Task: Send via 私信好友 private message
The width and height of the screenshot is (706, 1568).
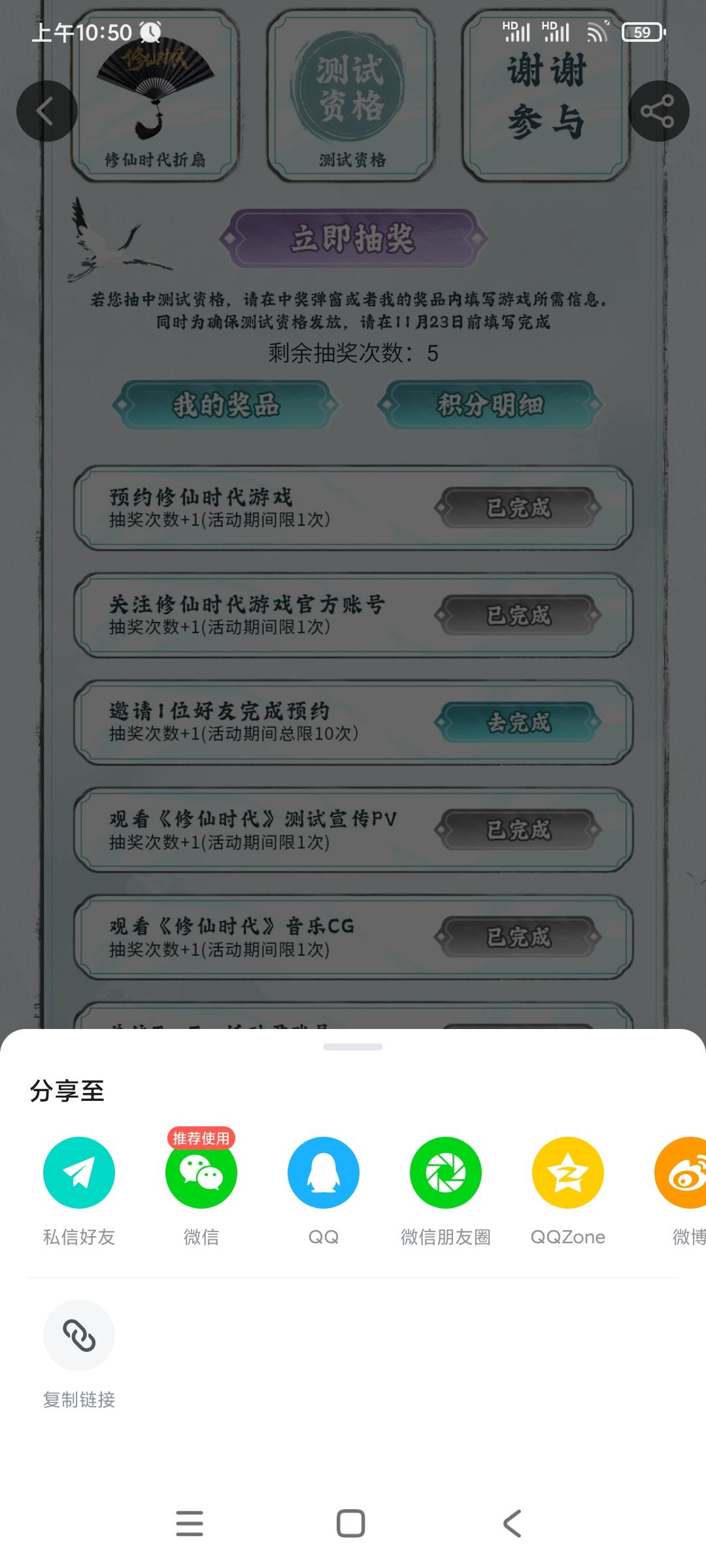Action: click(x=79, y=1171)
